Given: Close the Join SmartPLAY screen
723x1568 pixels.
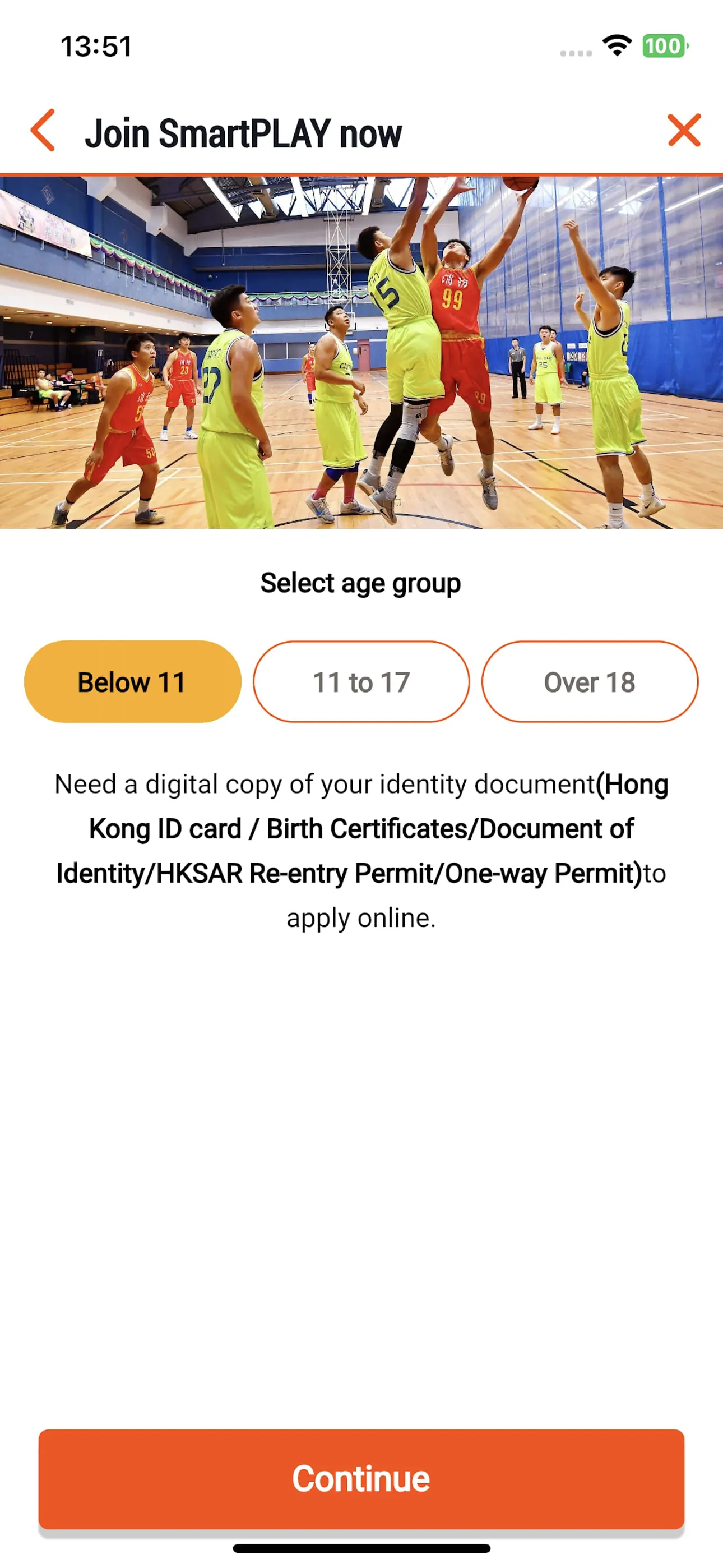Looking at the screenshot, I should (683, 130).
